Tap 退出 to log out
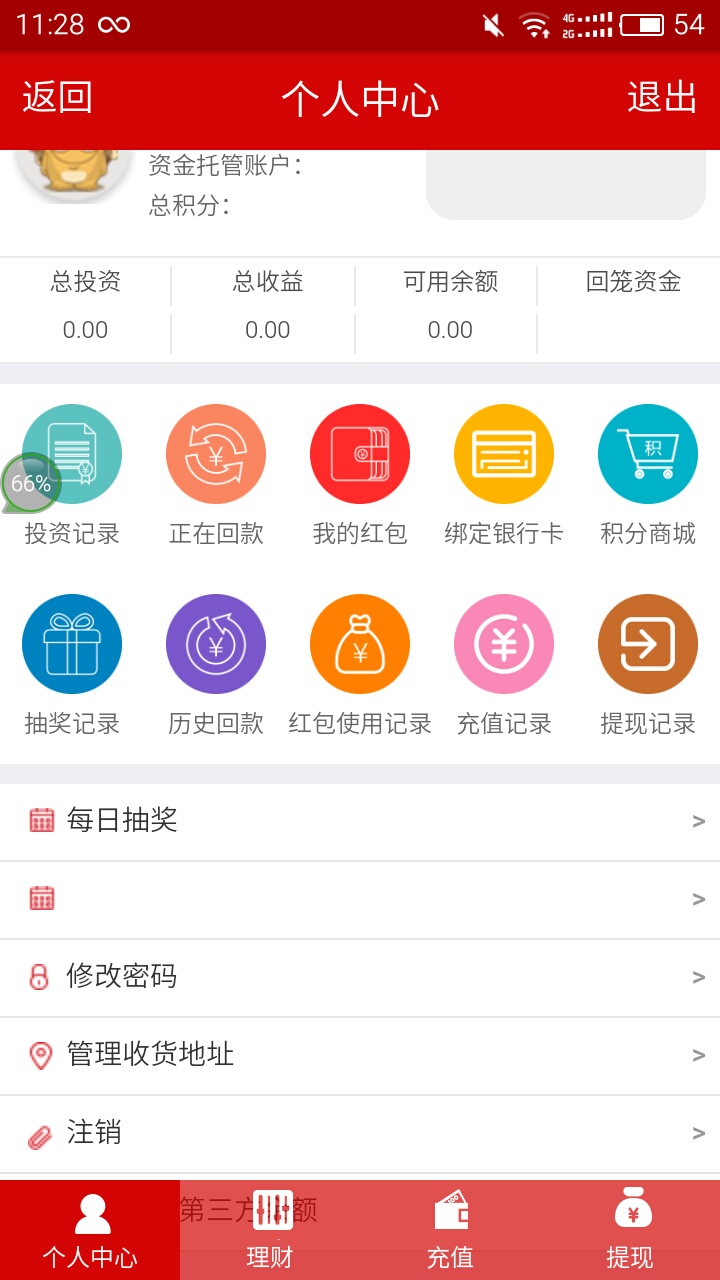The width and height of the screenshot is (720, 1280). tap(664, 99)
